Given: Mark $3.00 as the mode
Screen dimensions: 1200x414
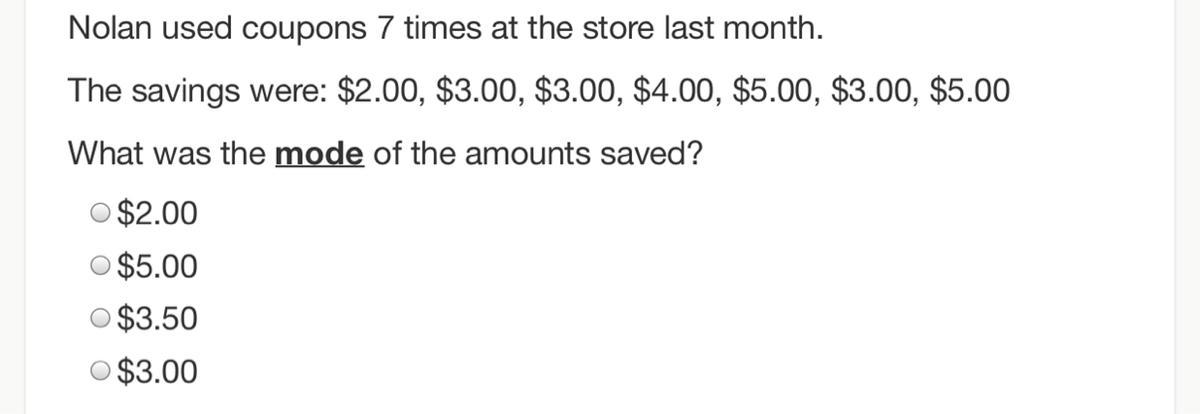Looking at the screenshot, I should coord(101,373).
